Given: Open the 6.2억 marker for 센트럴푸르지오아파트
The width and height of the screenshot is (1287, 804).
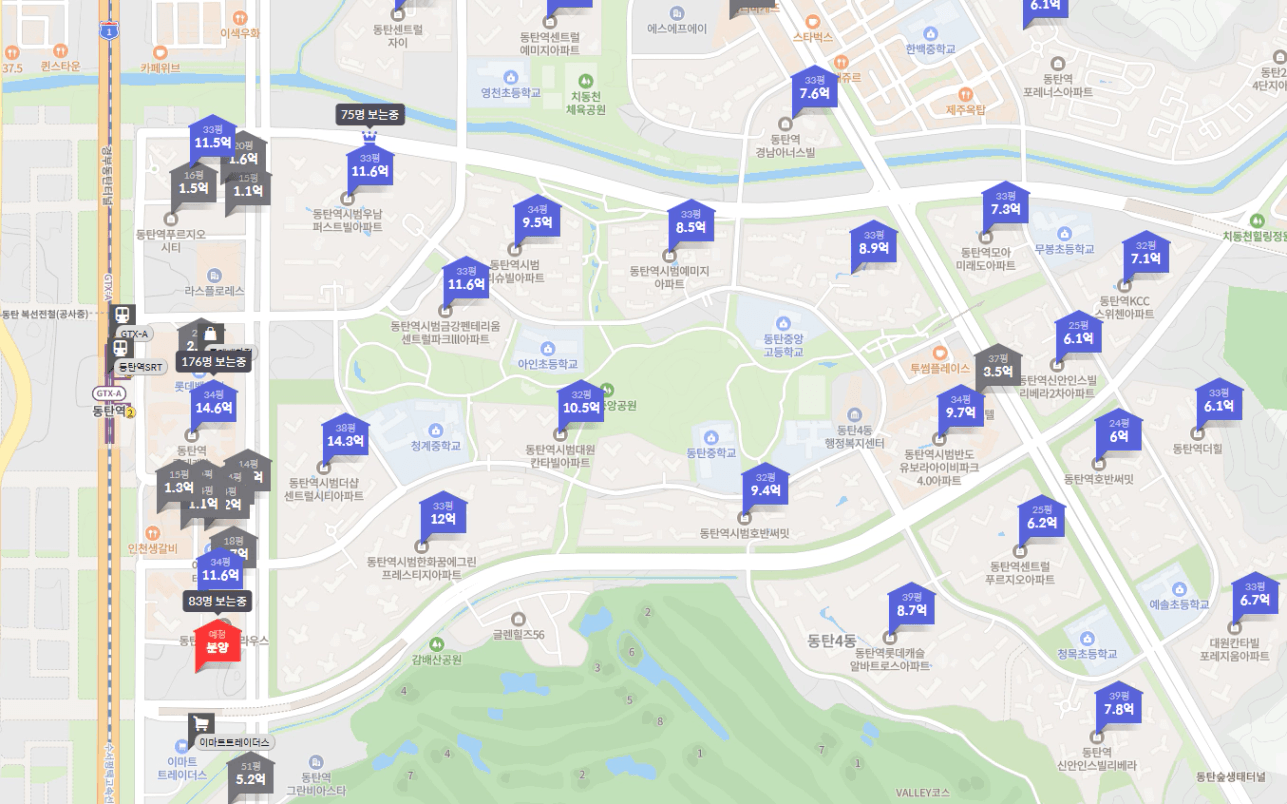Looking at the screenshot, I should 1041,518.
